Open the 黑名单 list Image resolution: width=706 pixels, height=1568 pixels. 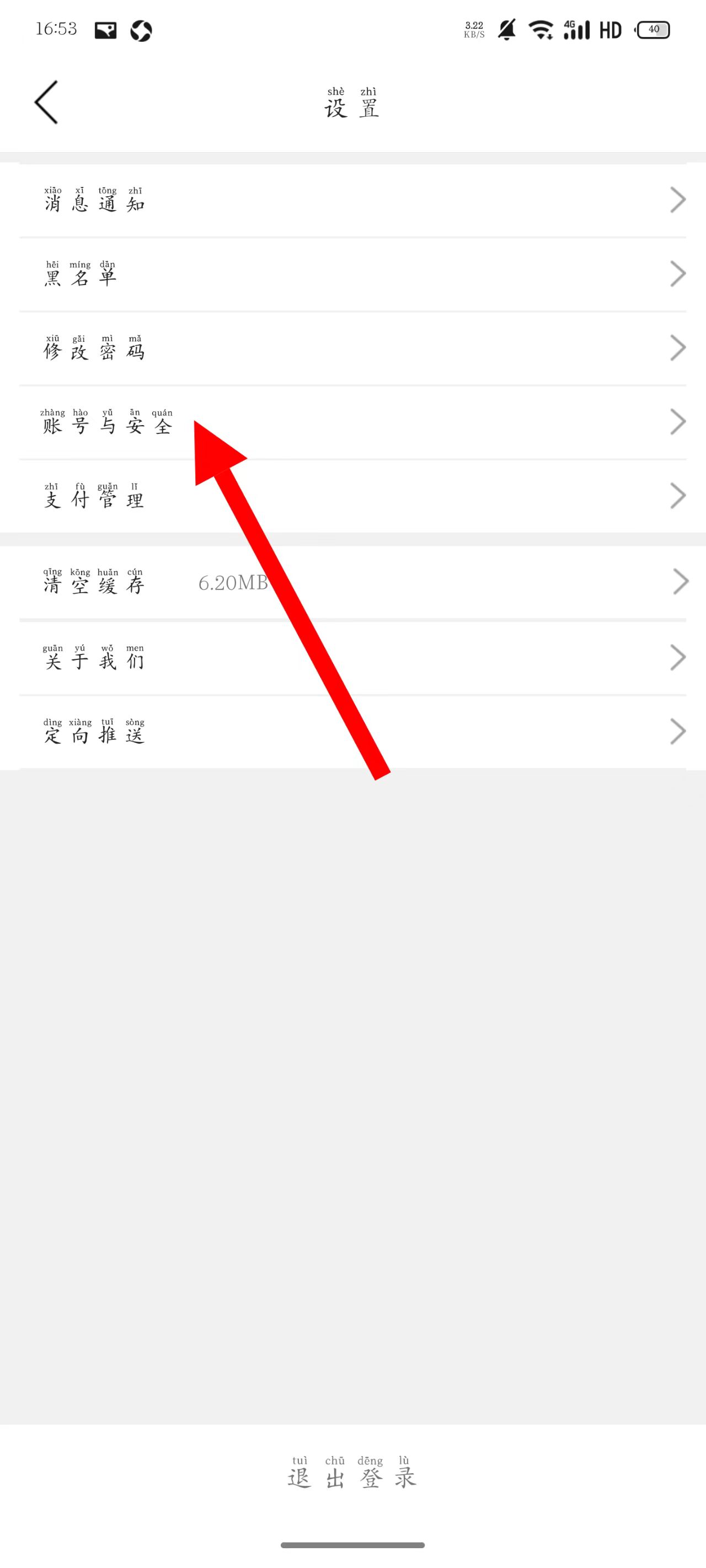pyautogui.click(x=352, y=274)
